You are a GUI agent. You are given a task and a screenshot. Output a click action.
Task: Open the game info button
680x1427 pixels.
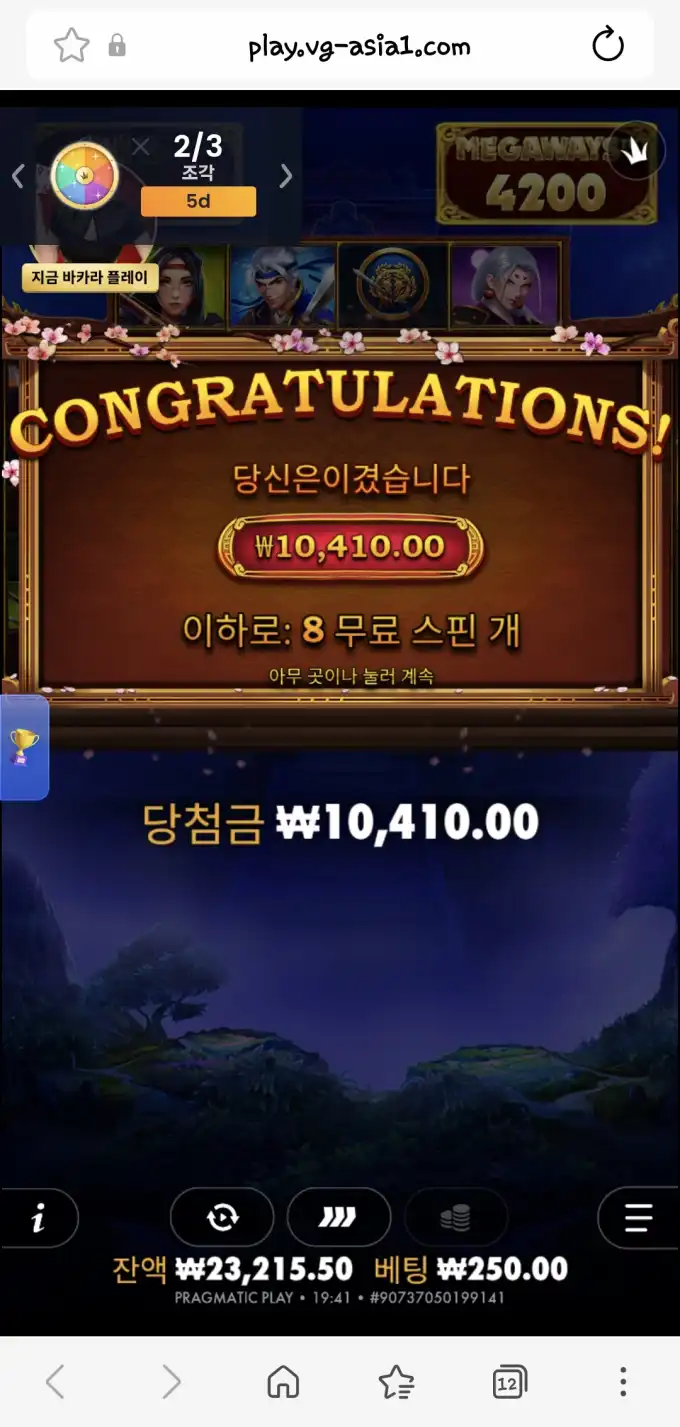[38, 1218]
